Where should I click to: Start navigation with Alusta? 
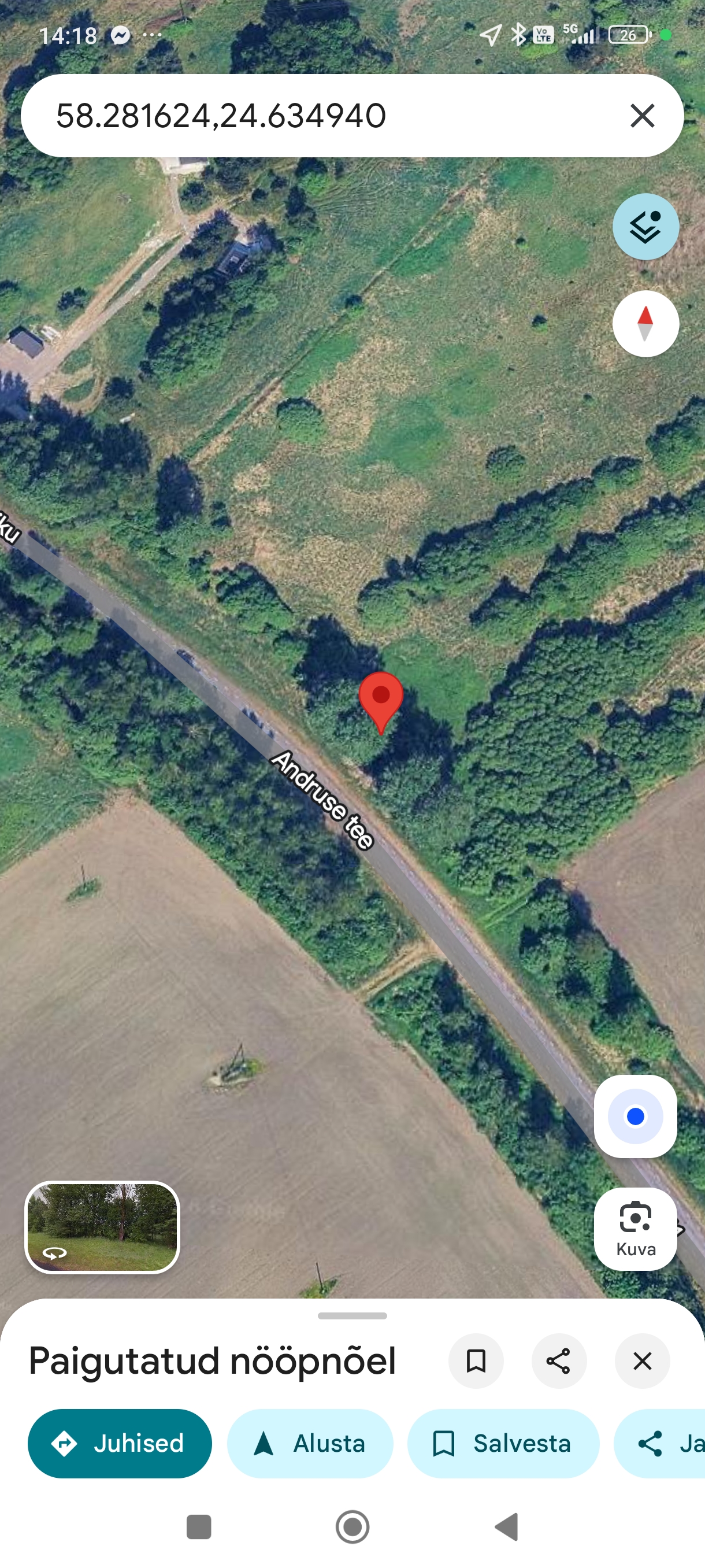pos(310,1443)
